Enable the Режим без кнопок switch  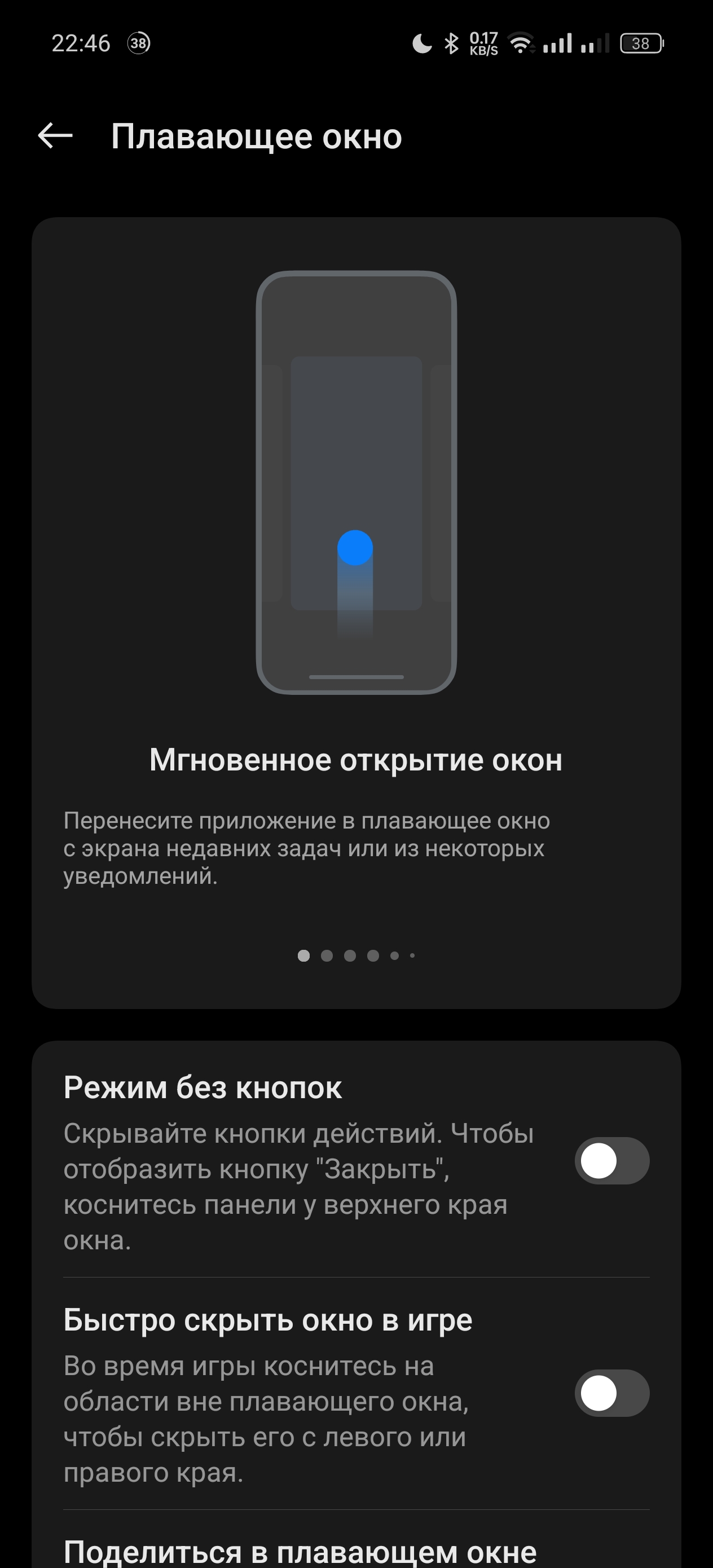click(x=611, y=1160)
